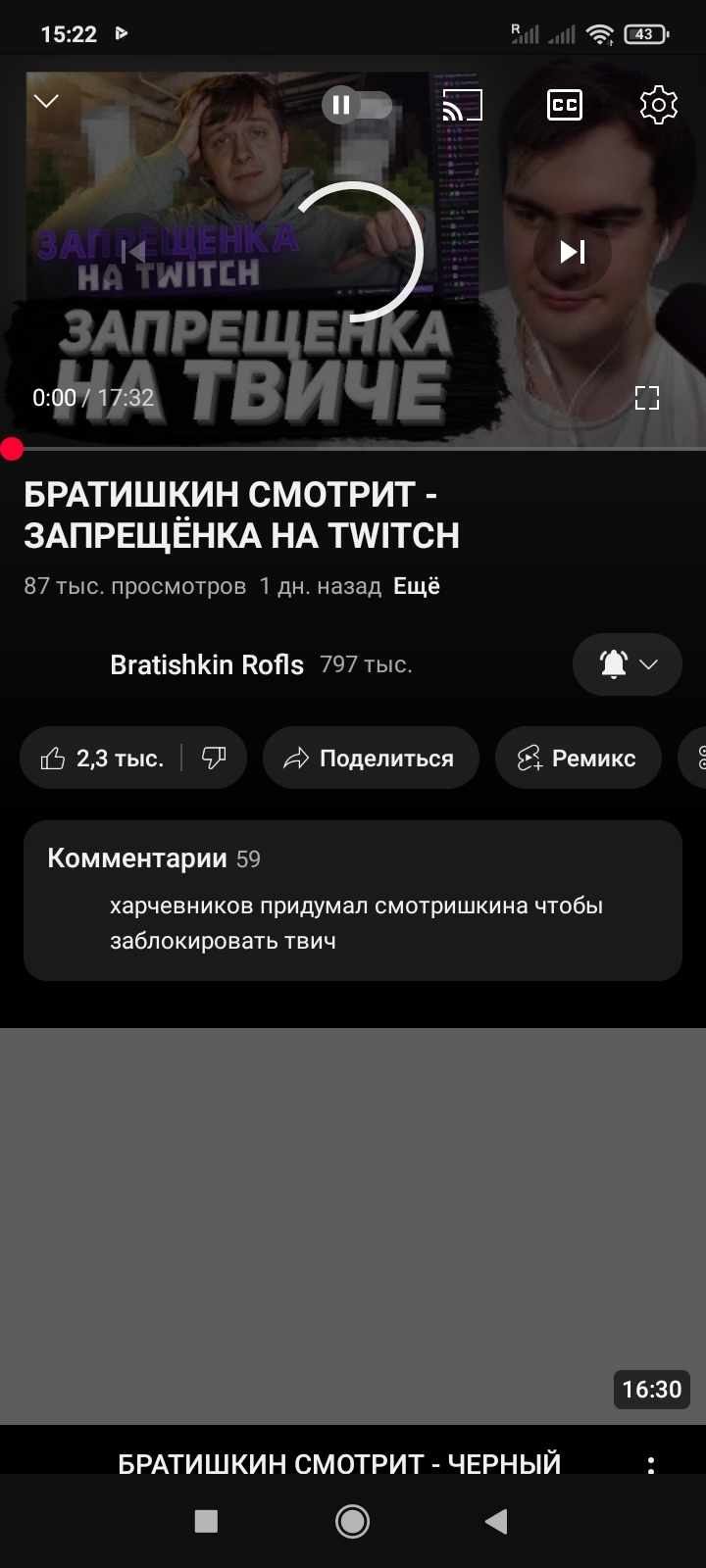The height and width of the screenshot is (1568, 706).
Task: Enter fullscreen mode
Action: pos(647,397)
